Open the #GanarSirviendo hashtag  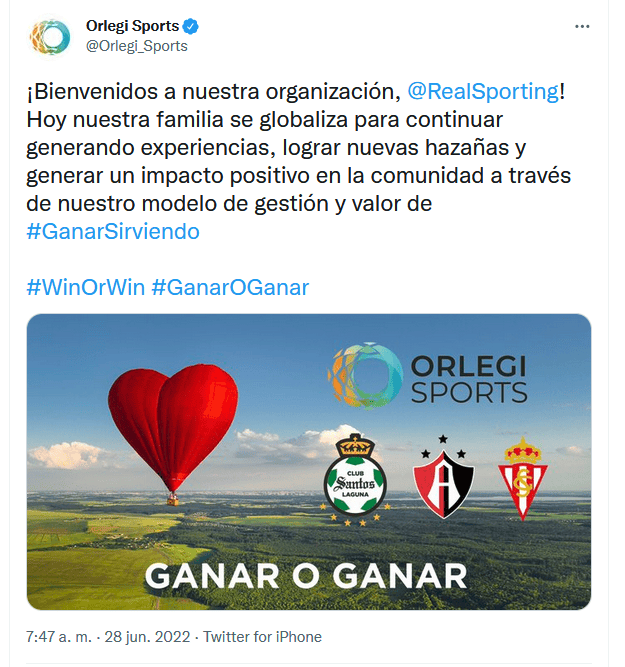pos(113,231)
